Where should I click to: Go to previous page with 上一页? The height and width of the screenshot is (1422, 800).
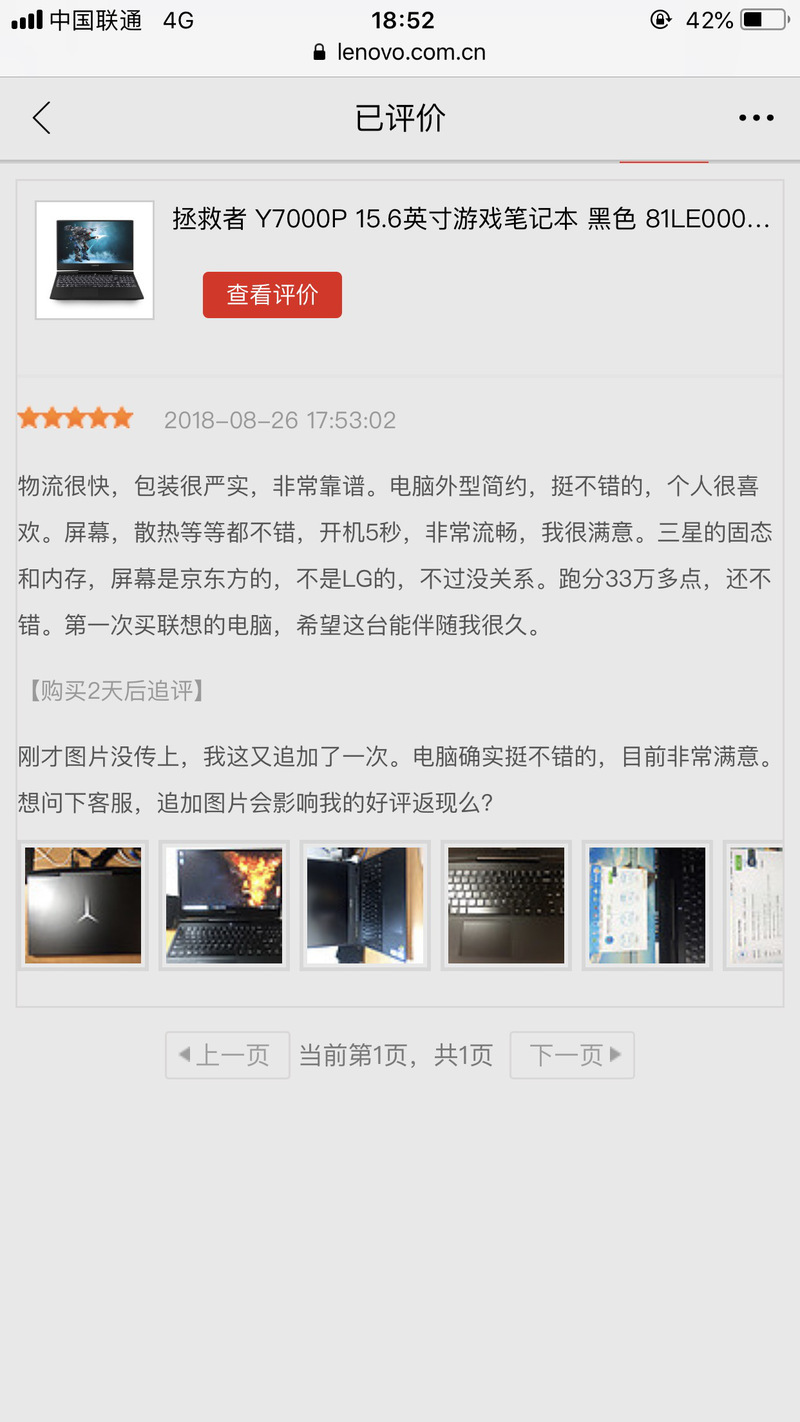[x=227, y=1055]
